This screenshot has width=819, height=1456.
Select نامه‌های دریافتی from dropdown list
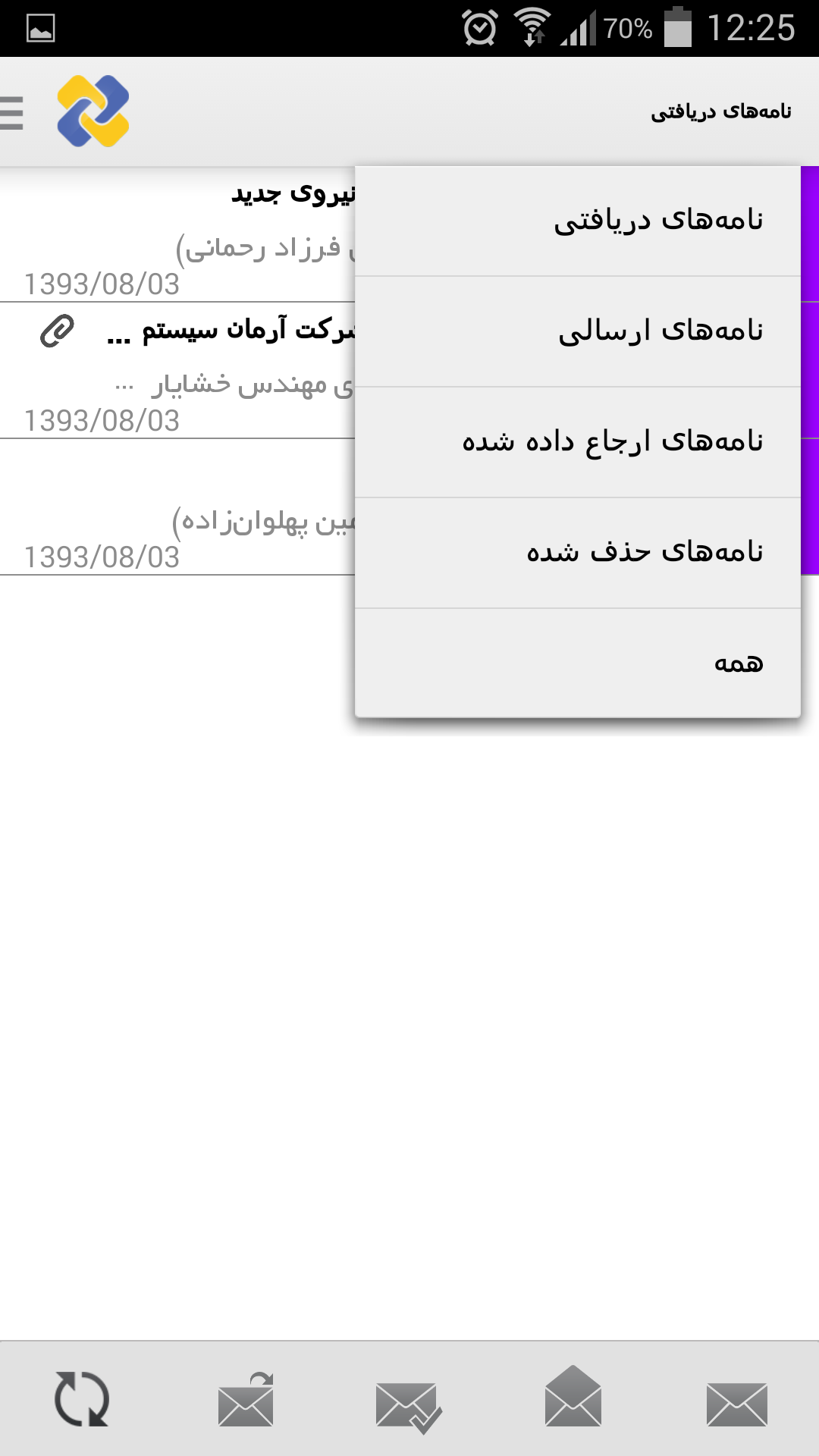coord(578,221)
